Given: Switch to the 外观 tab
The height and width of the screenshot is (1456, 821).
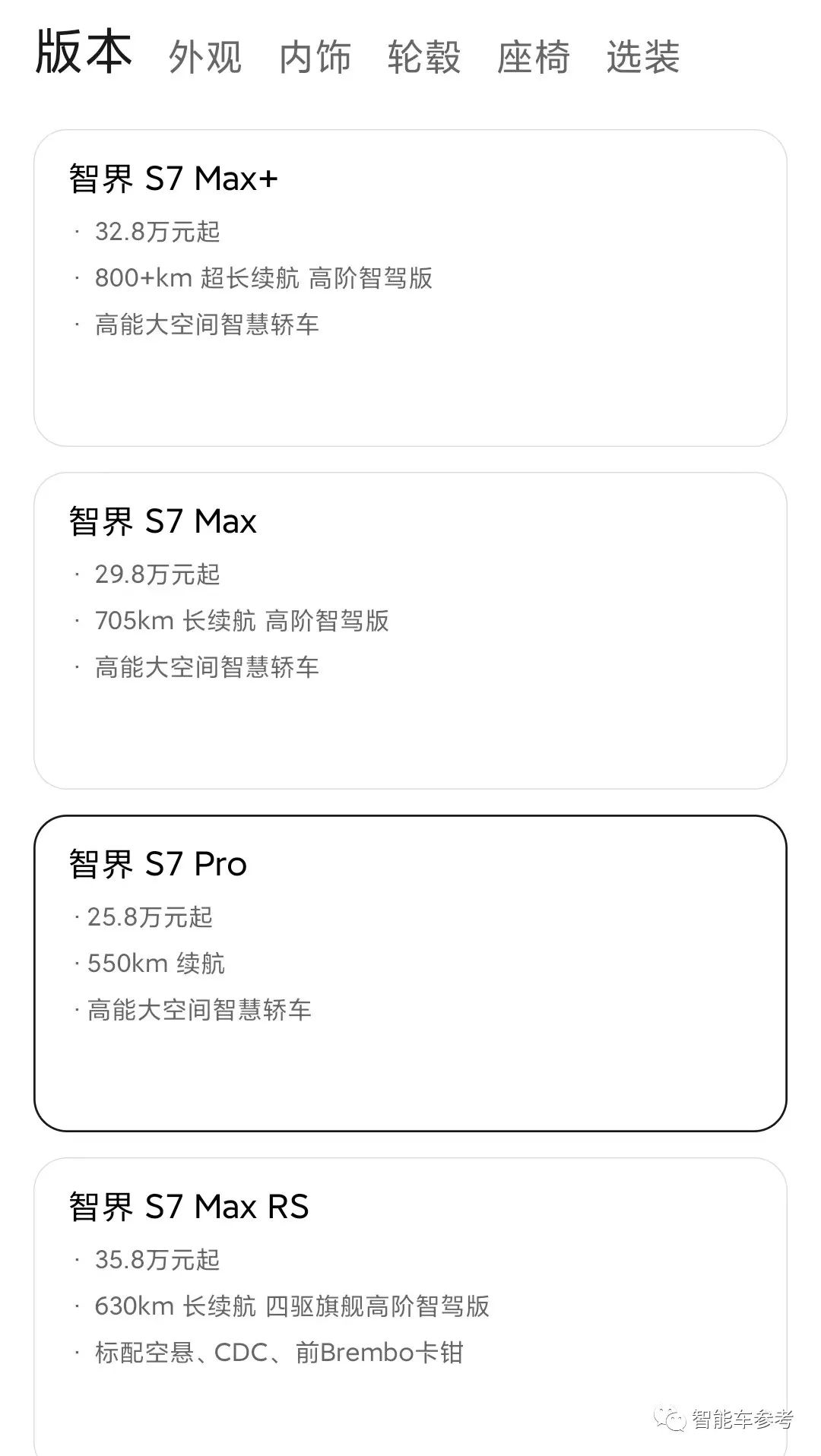Looking at the screenshot, I should point(205,57).
